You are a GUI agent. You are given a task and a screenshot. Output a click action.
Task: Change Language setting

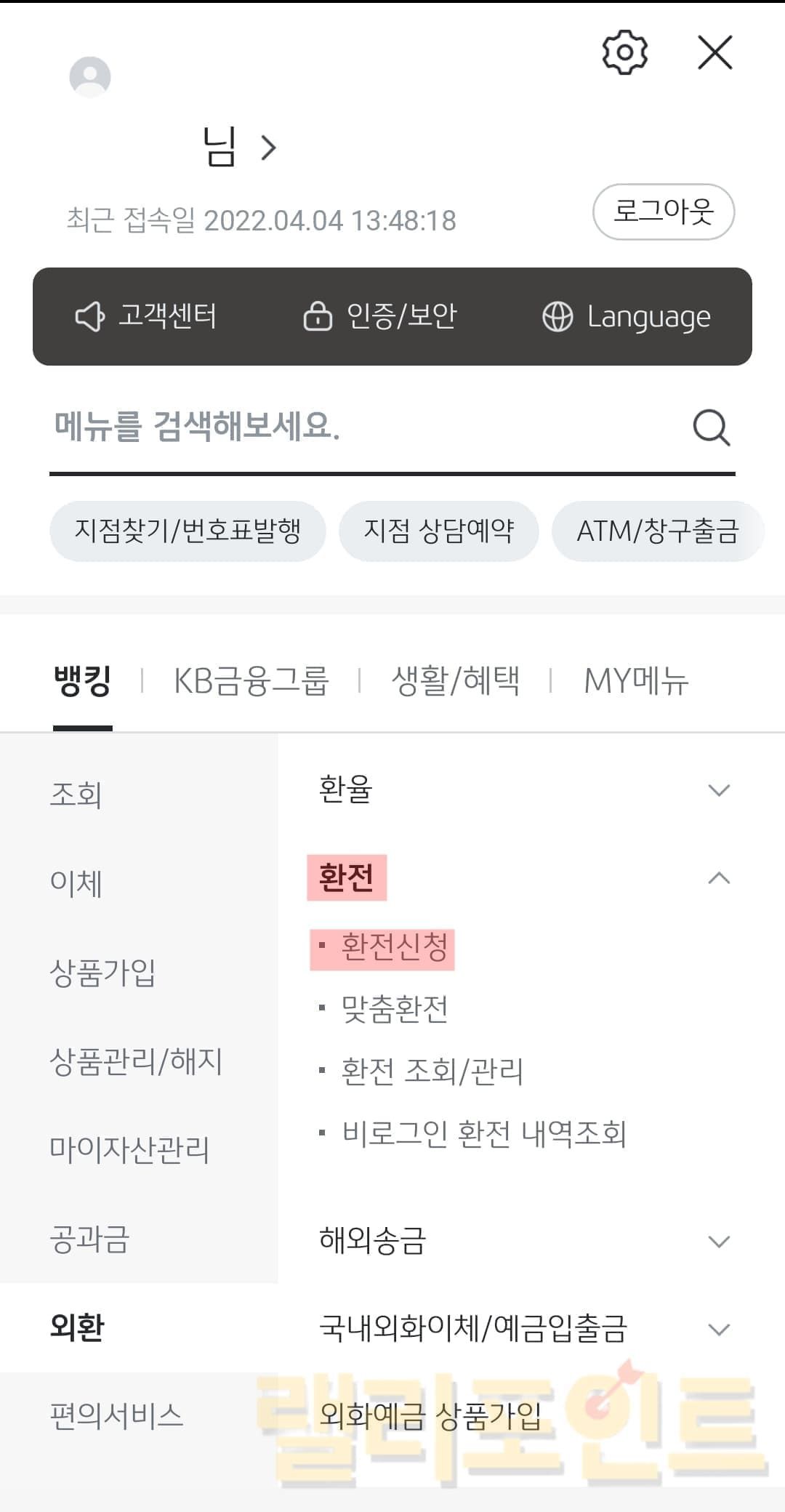point(627,316)
